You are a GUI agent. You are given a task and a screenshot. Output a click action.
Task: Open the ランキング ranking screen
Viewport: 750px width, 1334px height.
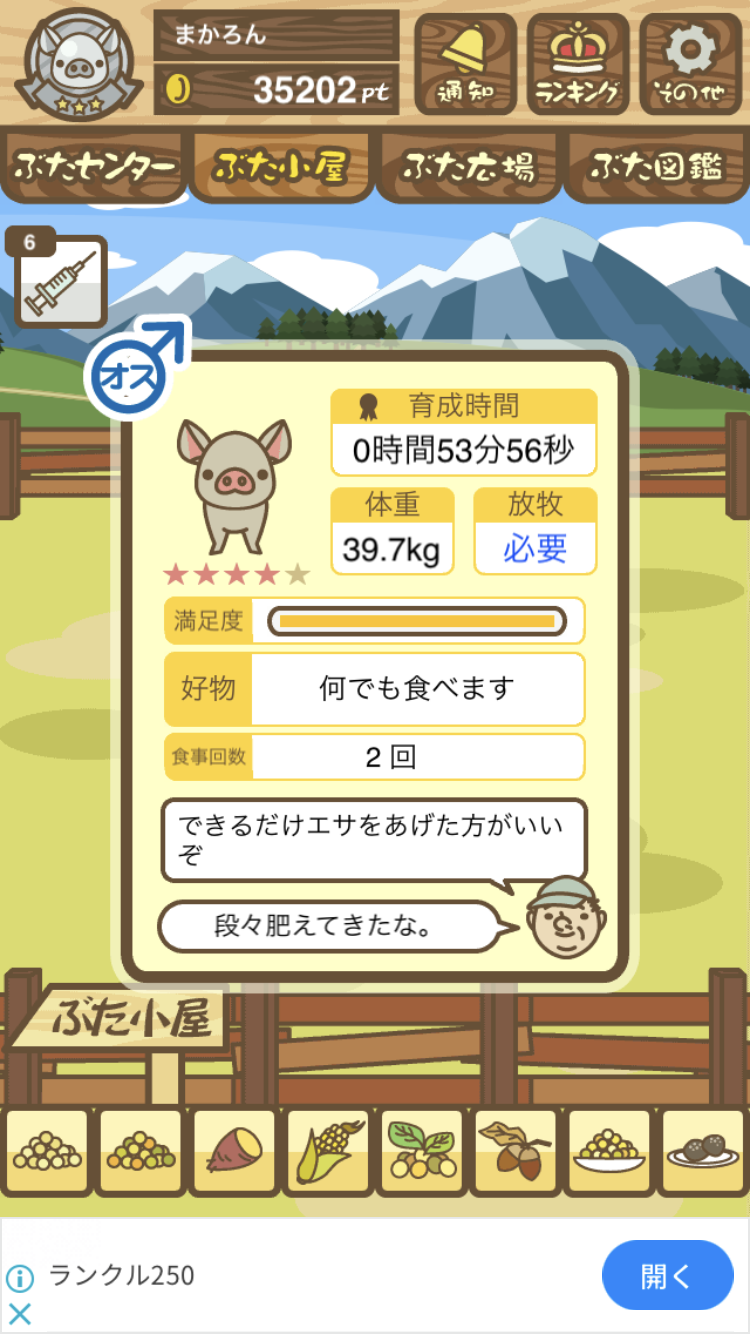(578, 64)
